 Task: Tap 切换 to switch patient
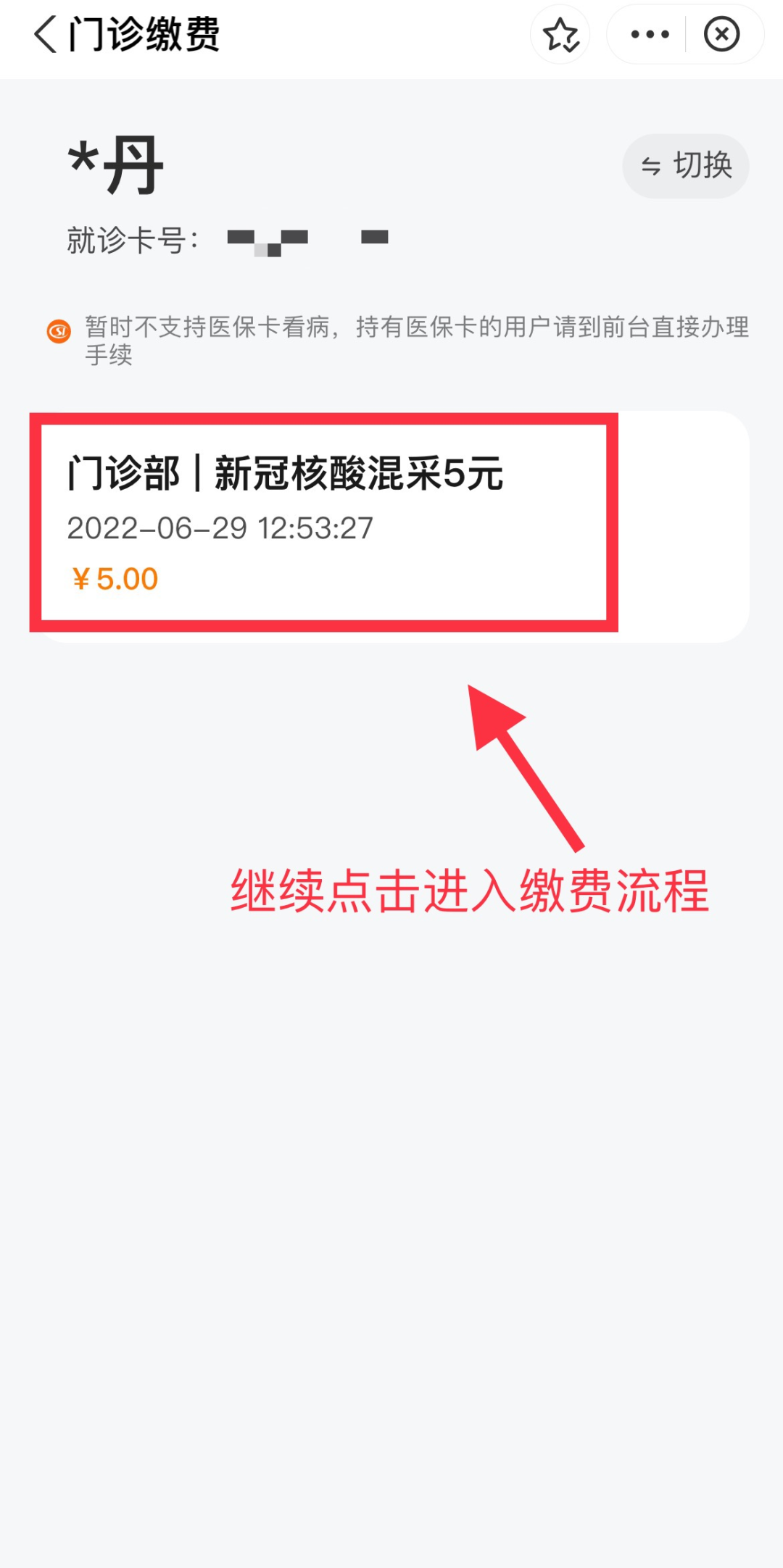click(x=686, y=166)
